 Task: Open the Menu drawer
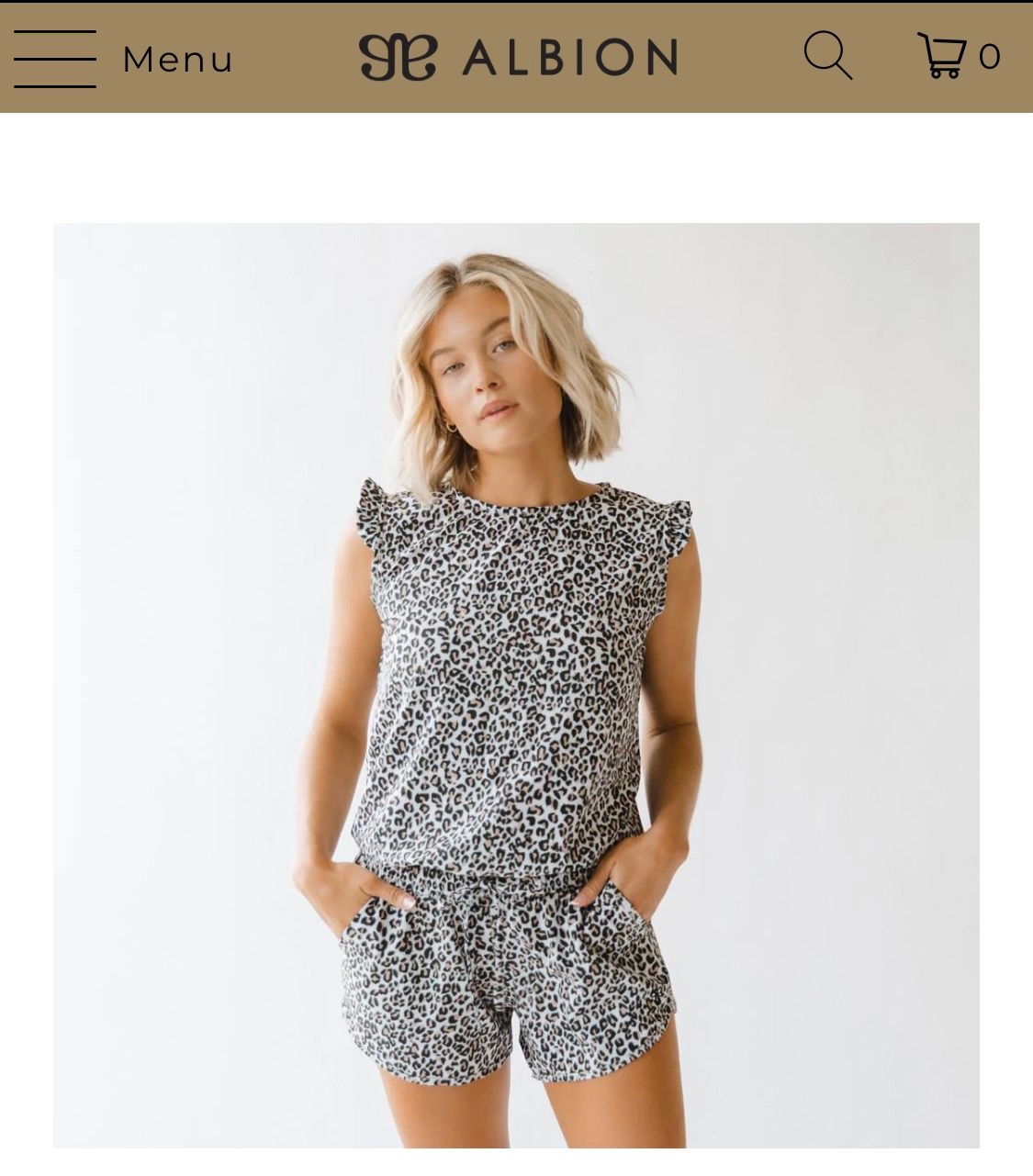tap(123, 59)
